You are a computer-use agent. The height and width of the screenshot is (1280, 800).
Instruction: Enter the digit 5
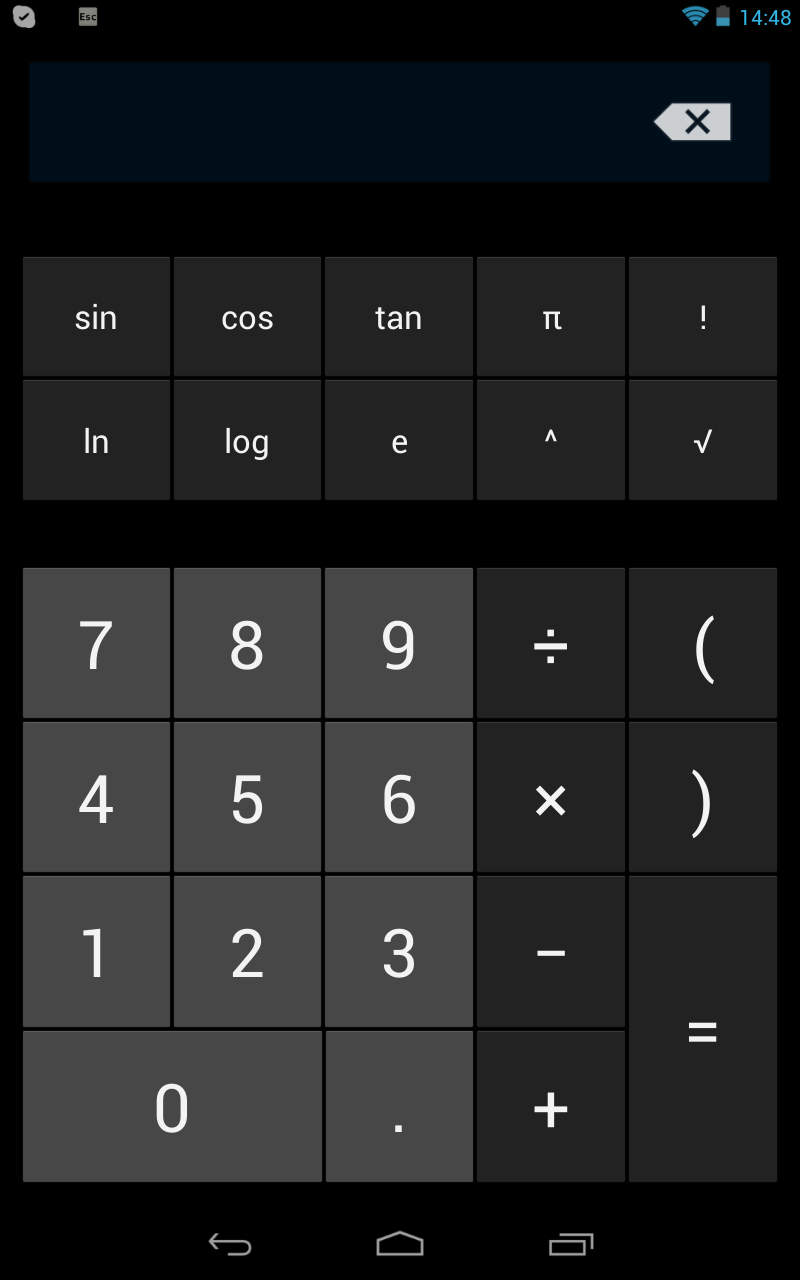[x=247, y=797]
